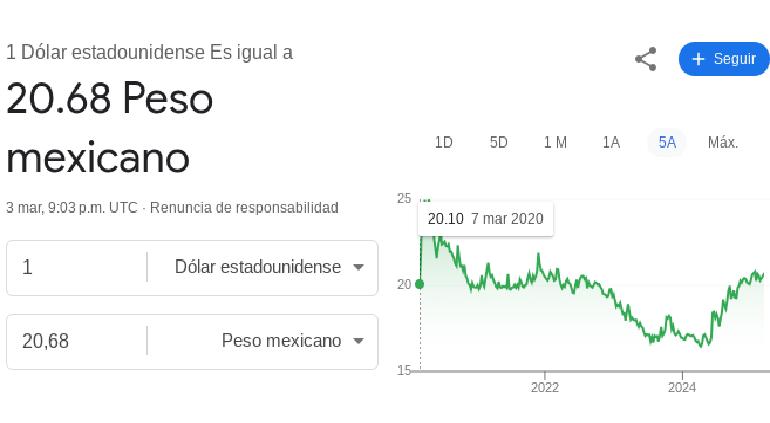Switch chart to 1D range

444,143
